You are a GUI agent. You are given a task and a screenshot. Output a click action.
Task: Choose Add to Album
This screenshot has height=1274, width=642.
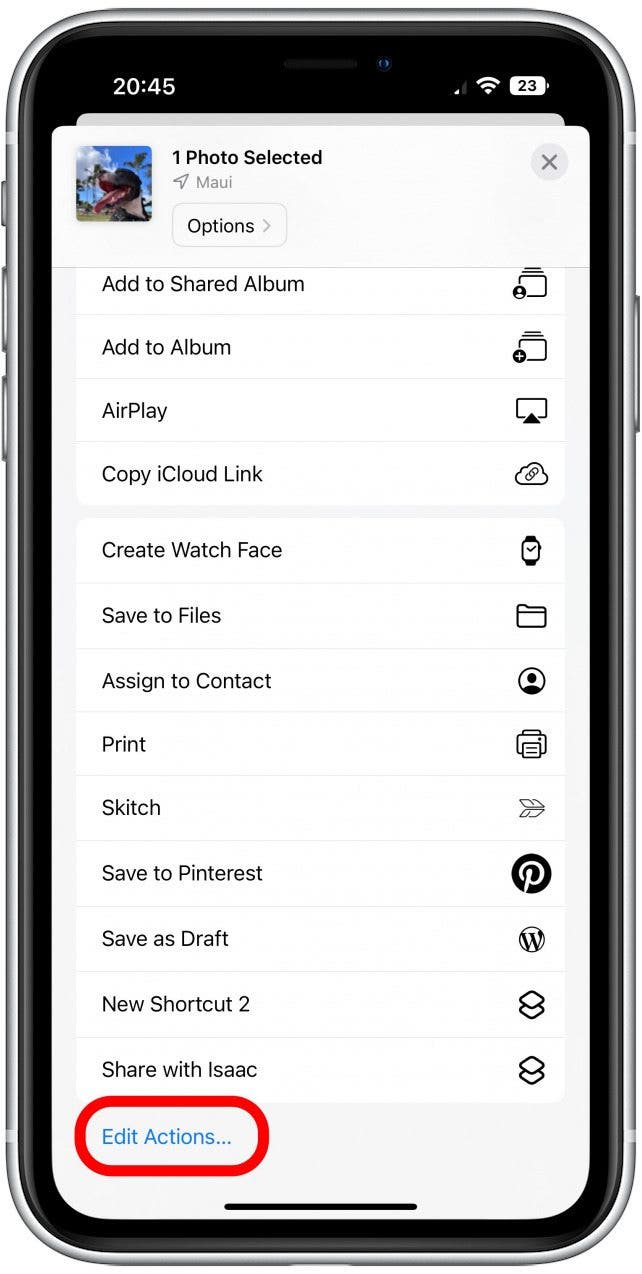(x=320, y=347)
